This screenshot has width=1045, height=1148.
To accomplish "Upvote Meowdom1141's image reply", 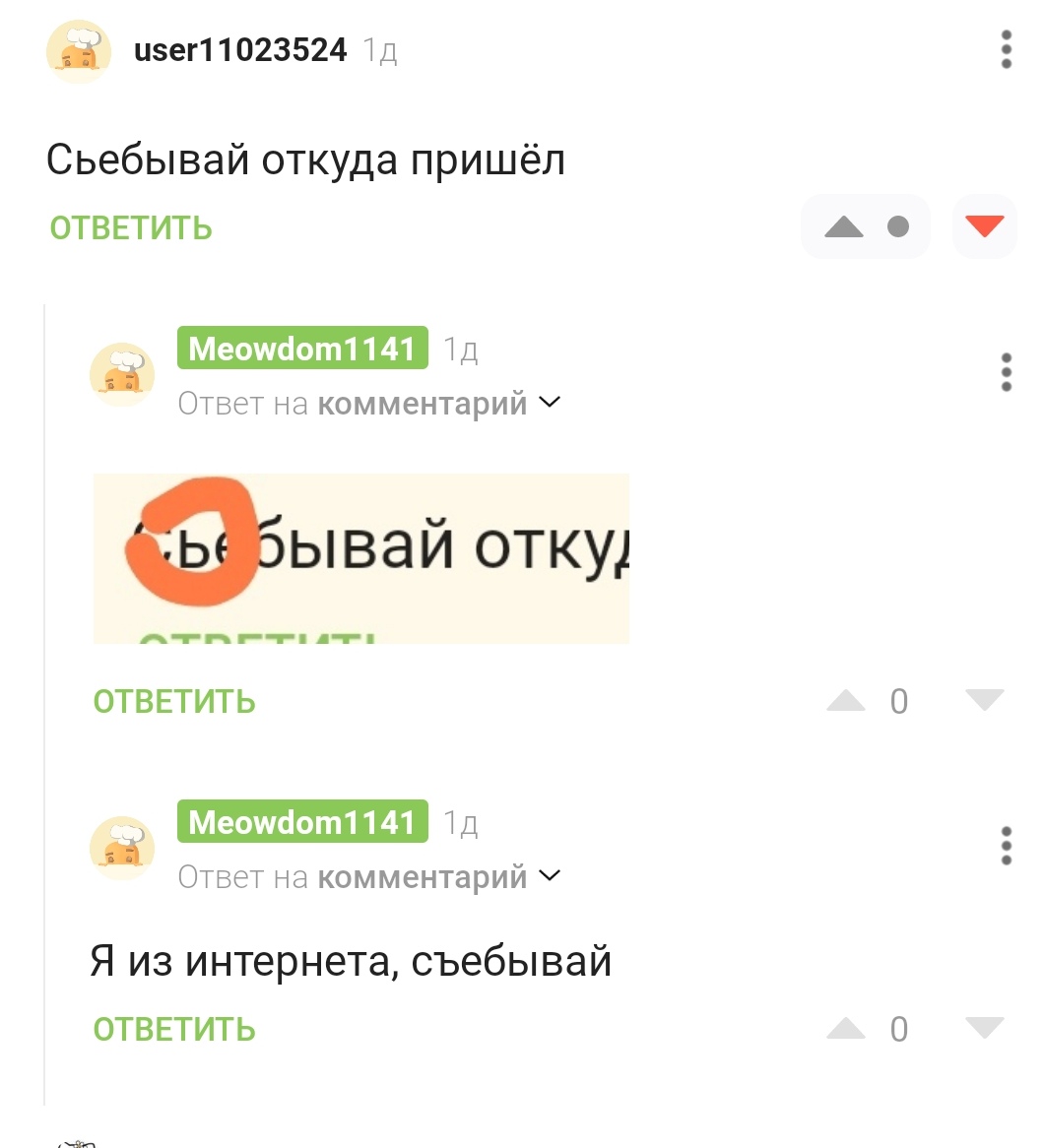I will [x=846, y=701].
